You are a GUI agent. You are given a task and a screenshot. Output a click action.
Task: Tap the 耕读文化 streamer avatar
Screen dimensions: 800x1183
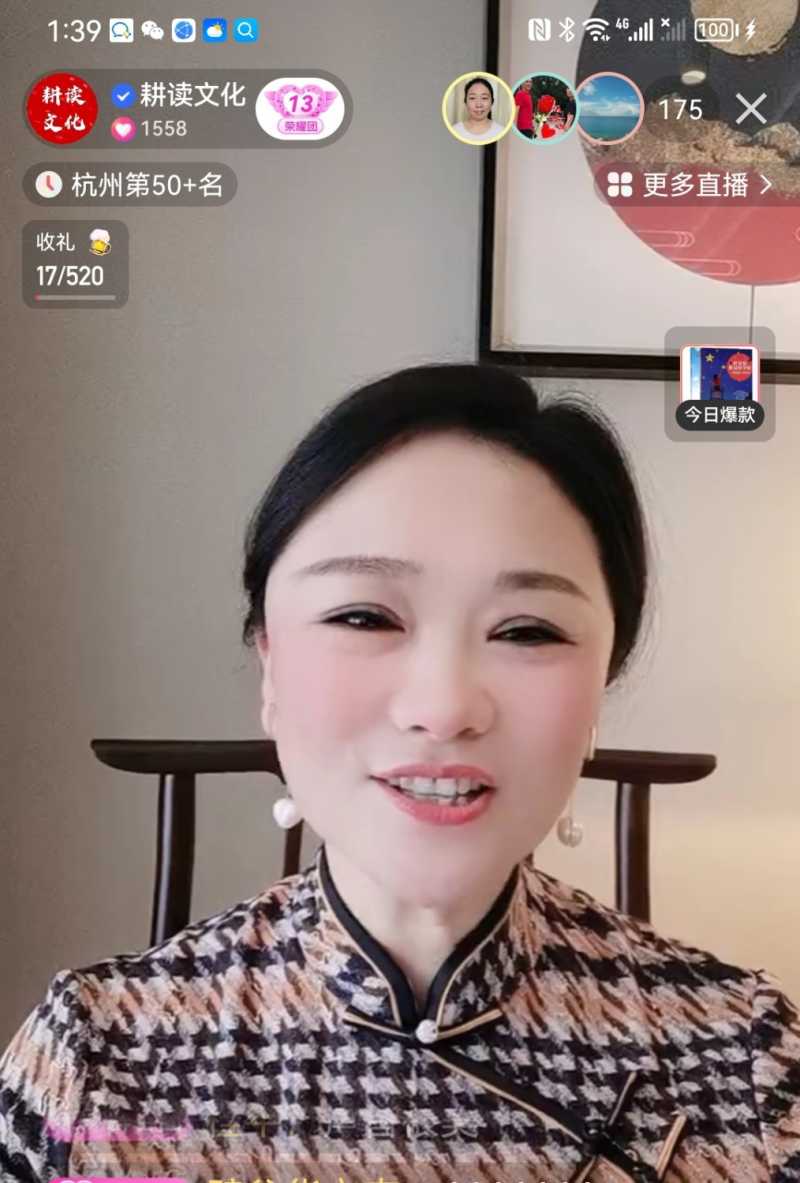click(62, 108)
